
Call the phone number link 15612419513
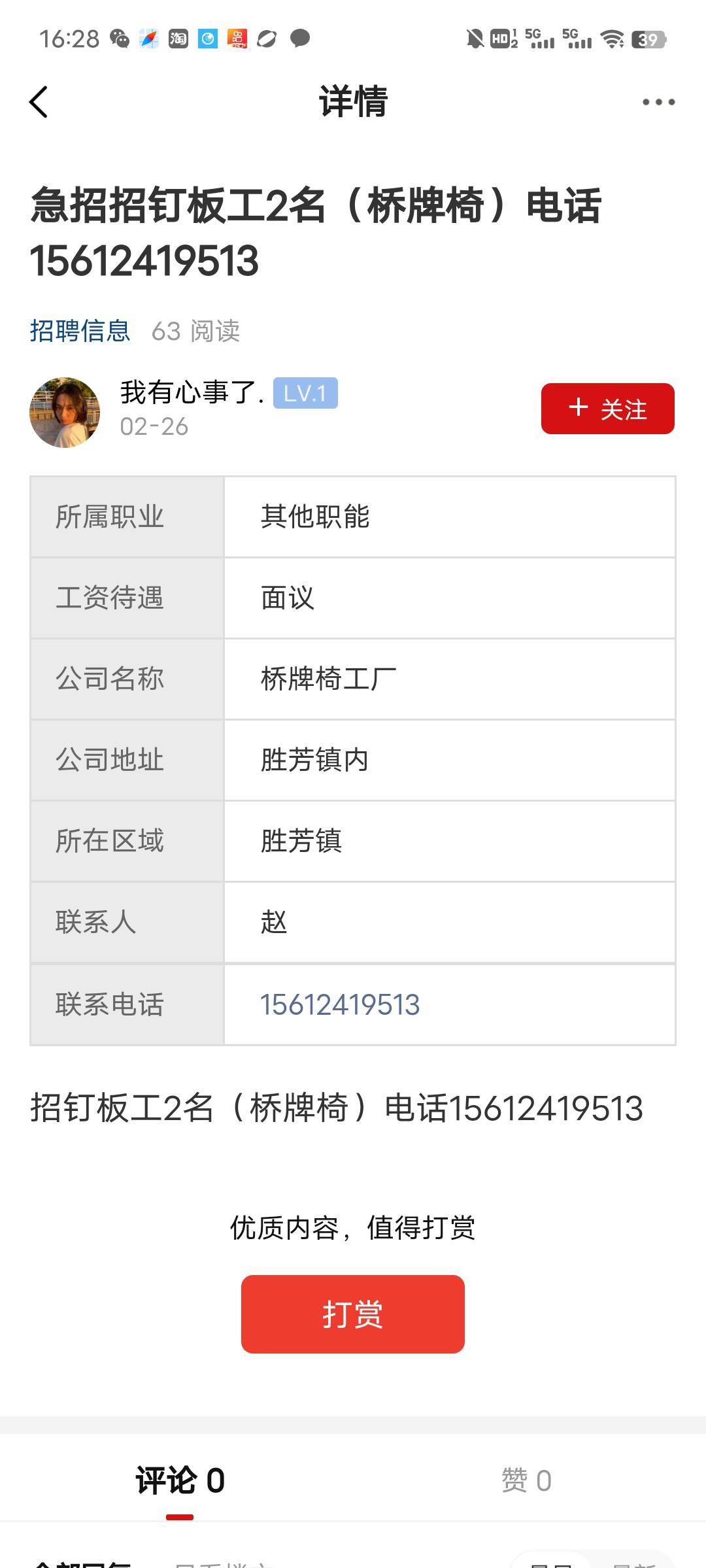click(340, 1004)
